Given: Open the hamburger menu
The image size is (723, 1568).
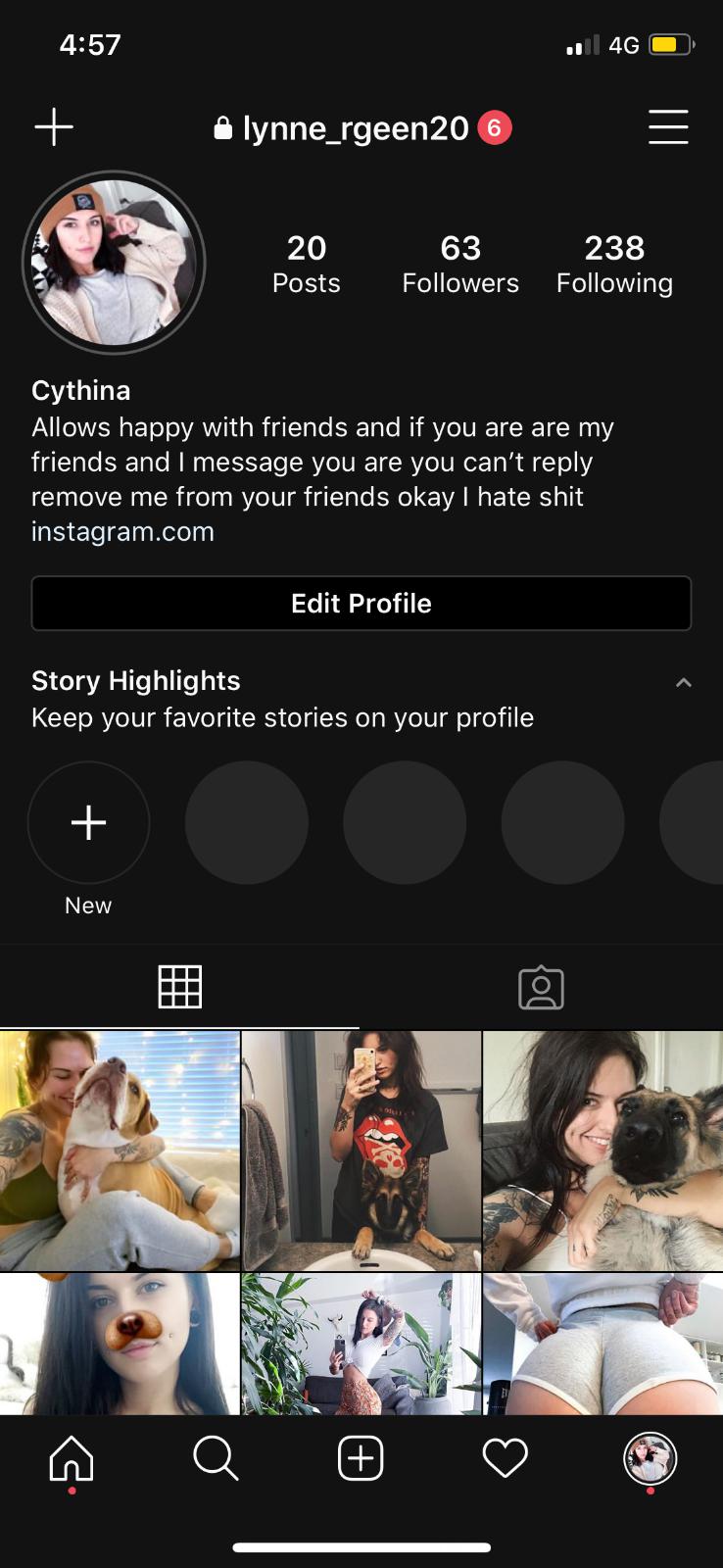Looking at the screenshot, I should [668, 127].
